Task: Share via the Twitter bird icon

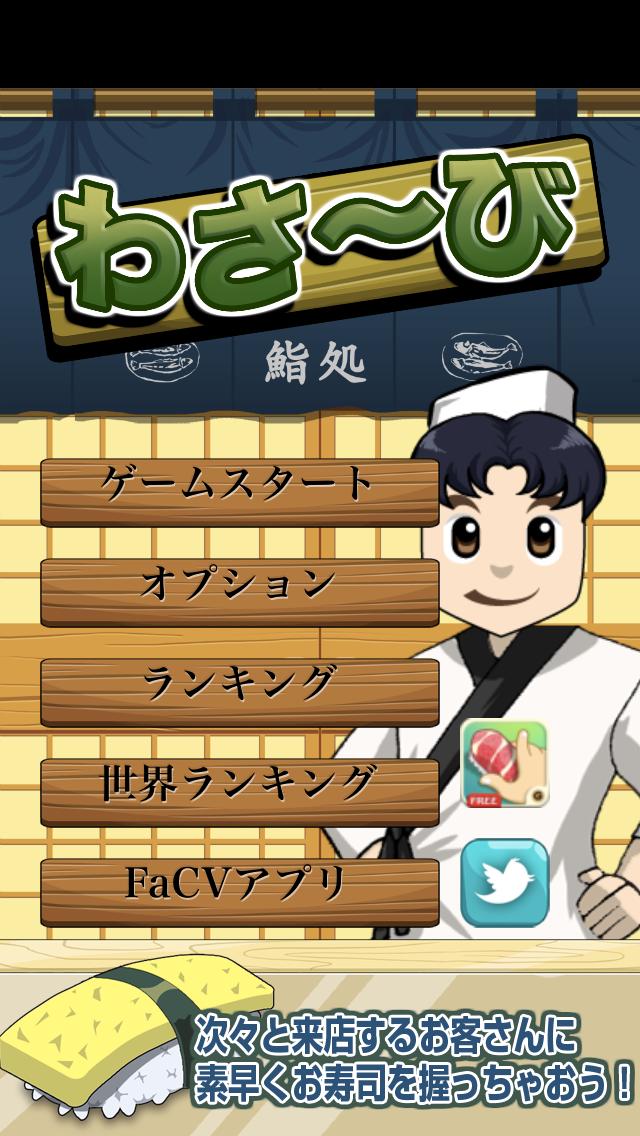Action: coord(504,882)
